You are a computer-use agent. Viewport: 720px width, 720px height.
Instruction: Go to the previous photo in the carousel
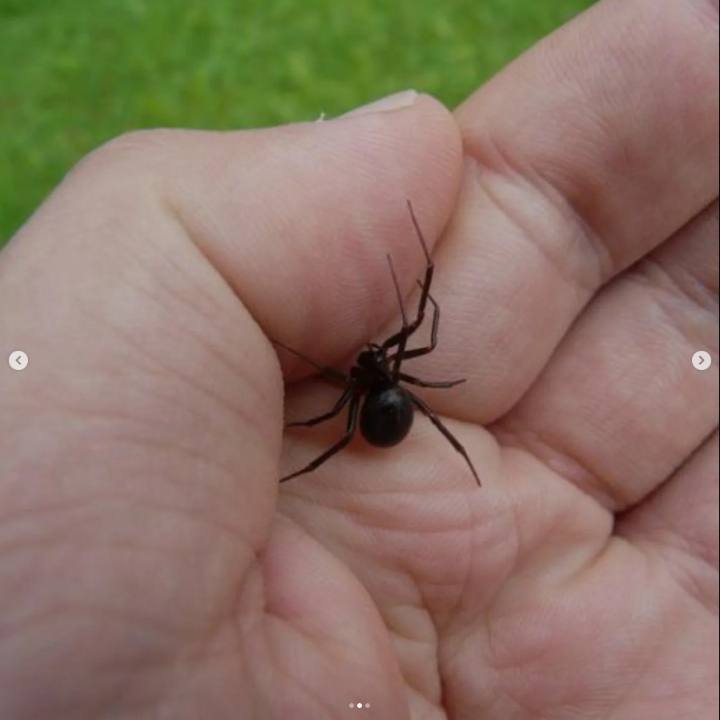(18, 360)
